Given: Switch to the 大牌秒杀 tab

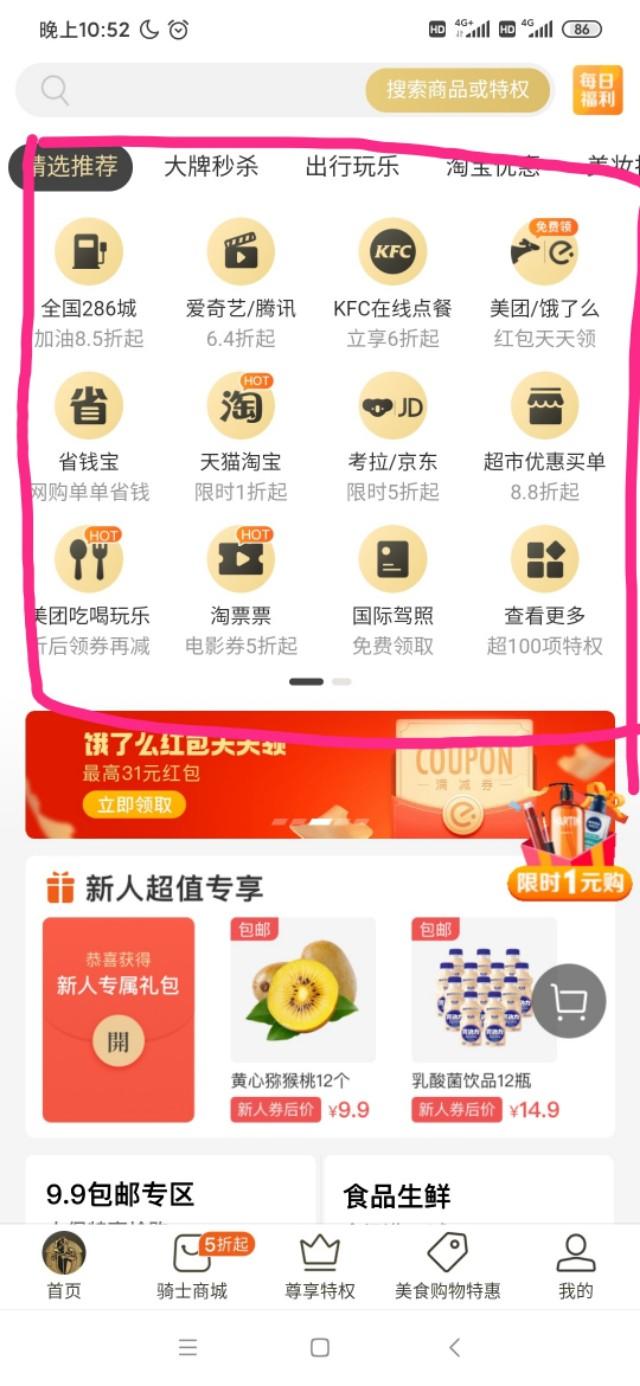Looking at the screenshot, I should pyautogui.click(x=210, y=167).
